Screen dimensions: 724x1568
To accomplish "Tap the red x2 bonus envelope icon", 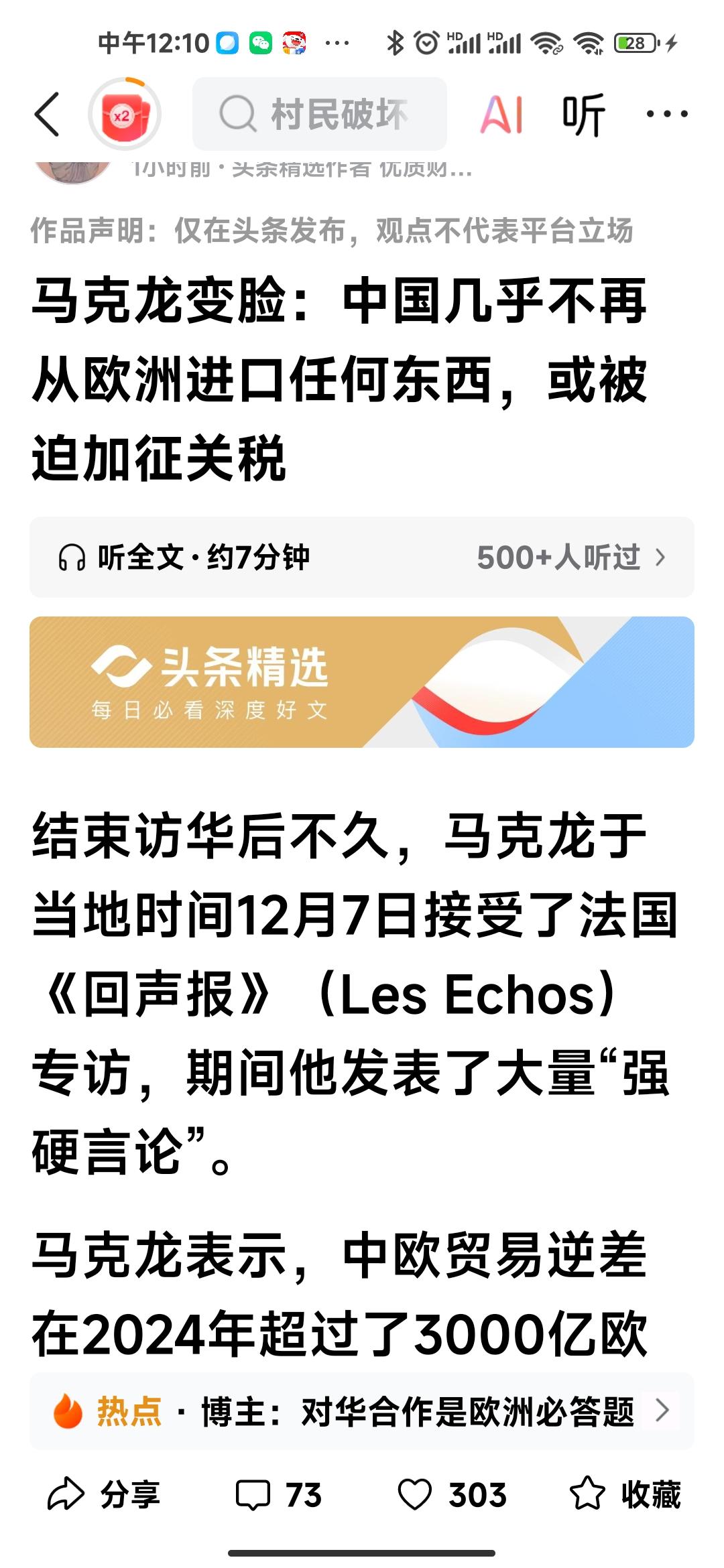I will coord(121,114).
